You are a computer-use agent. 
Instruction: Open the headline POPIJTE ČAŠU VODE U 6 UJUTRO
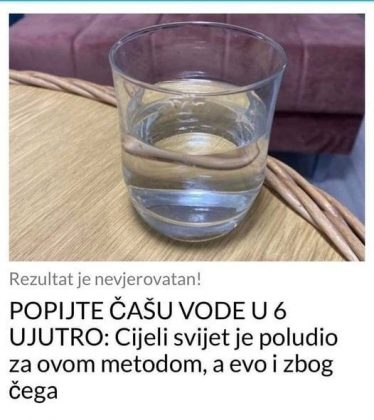173,351
